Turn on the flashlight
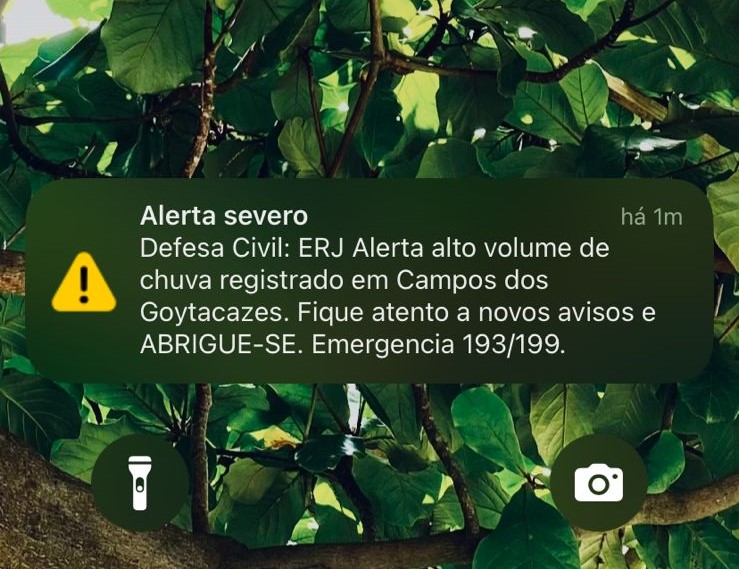This screenshot has width=739, height=569. 140,483
